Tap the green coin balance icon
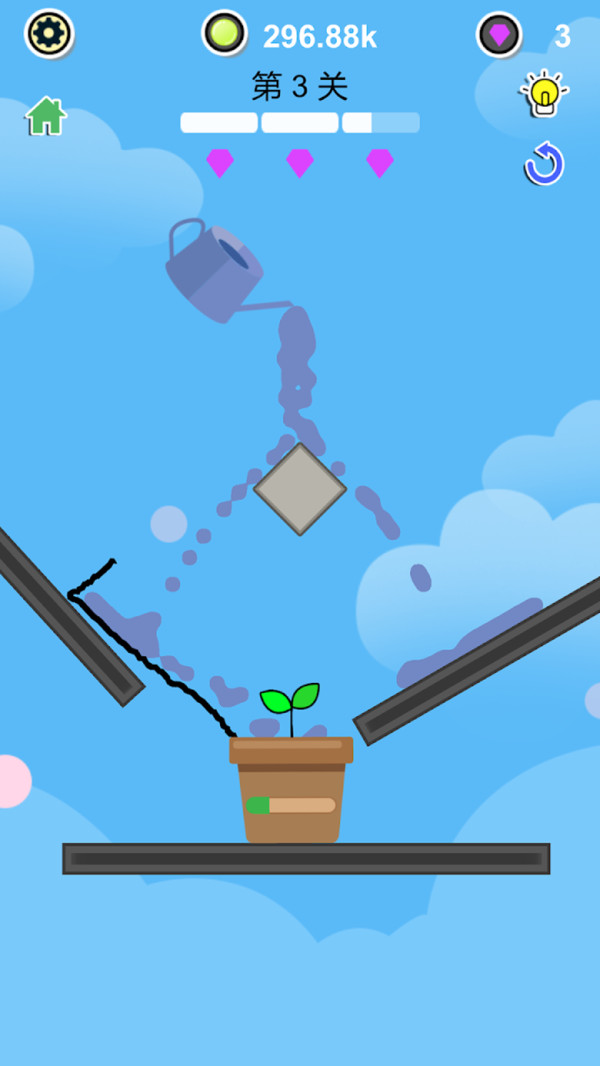Screen dimensions: 600x1066 pyautogui.click(x=225, y=33)
